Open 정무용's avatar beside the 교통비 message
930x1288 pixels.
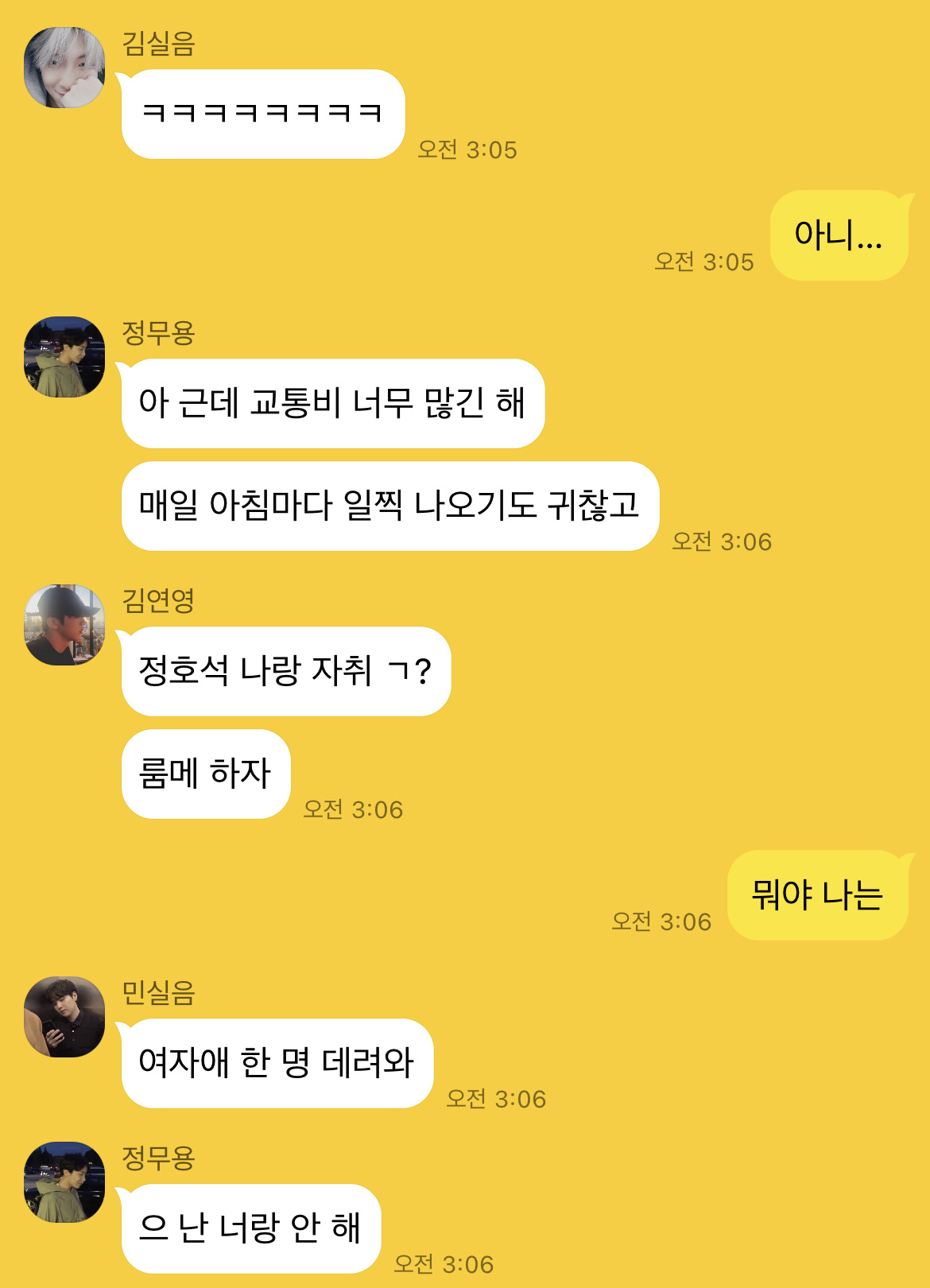tap(64, 357)
